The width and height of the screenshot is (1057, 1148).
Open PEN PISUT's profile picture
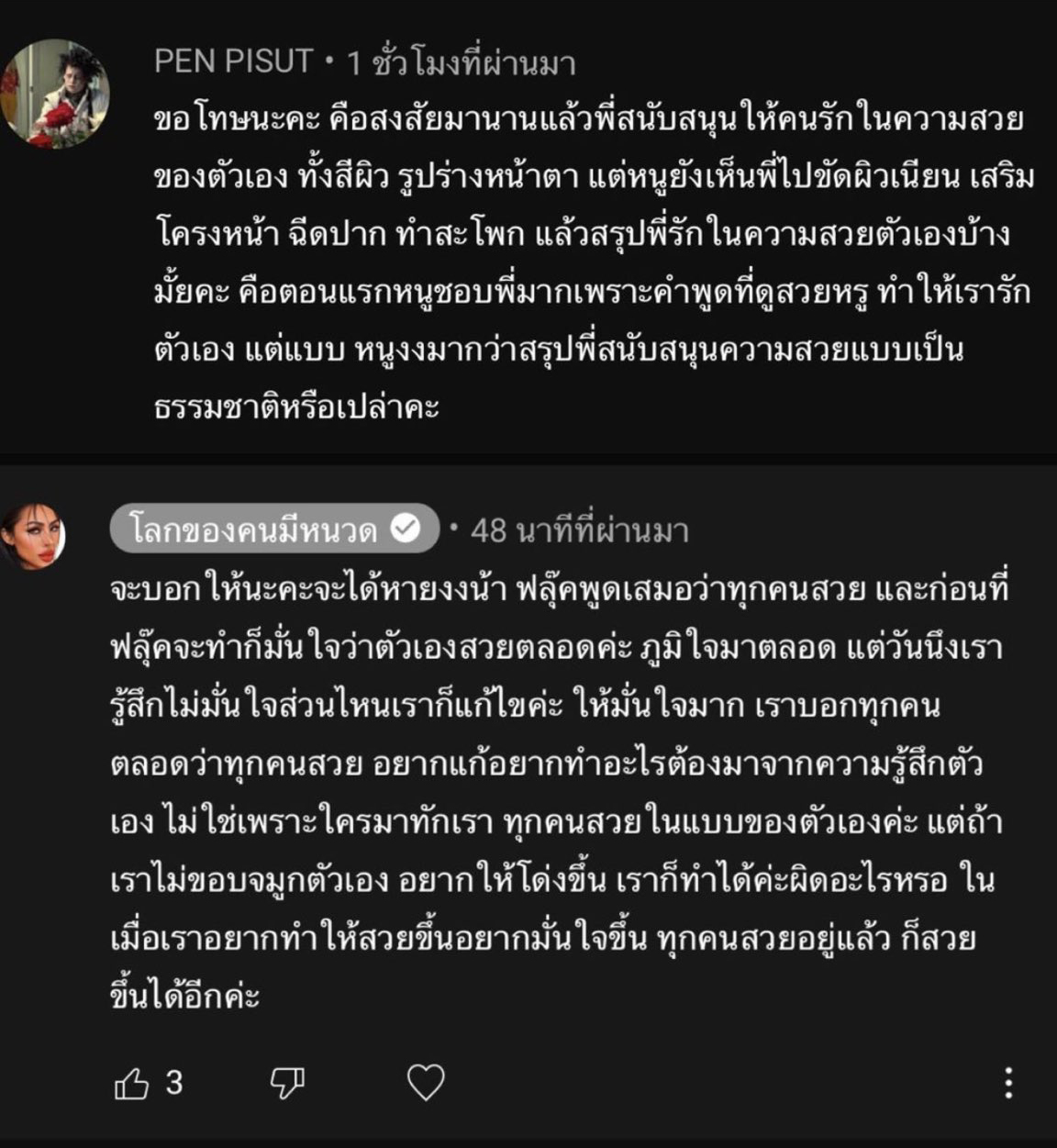56,93
